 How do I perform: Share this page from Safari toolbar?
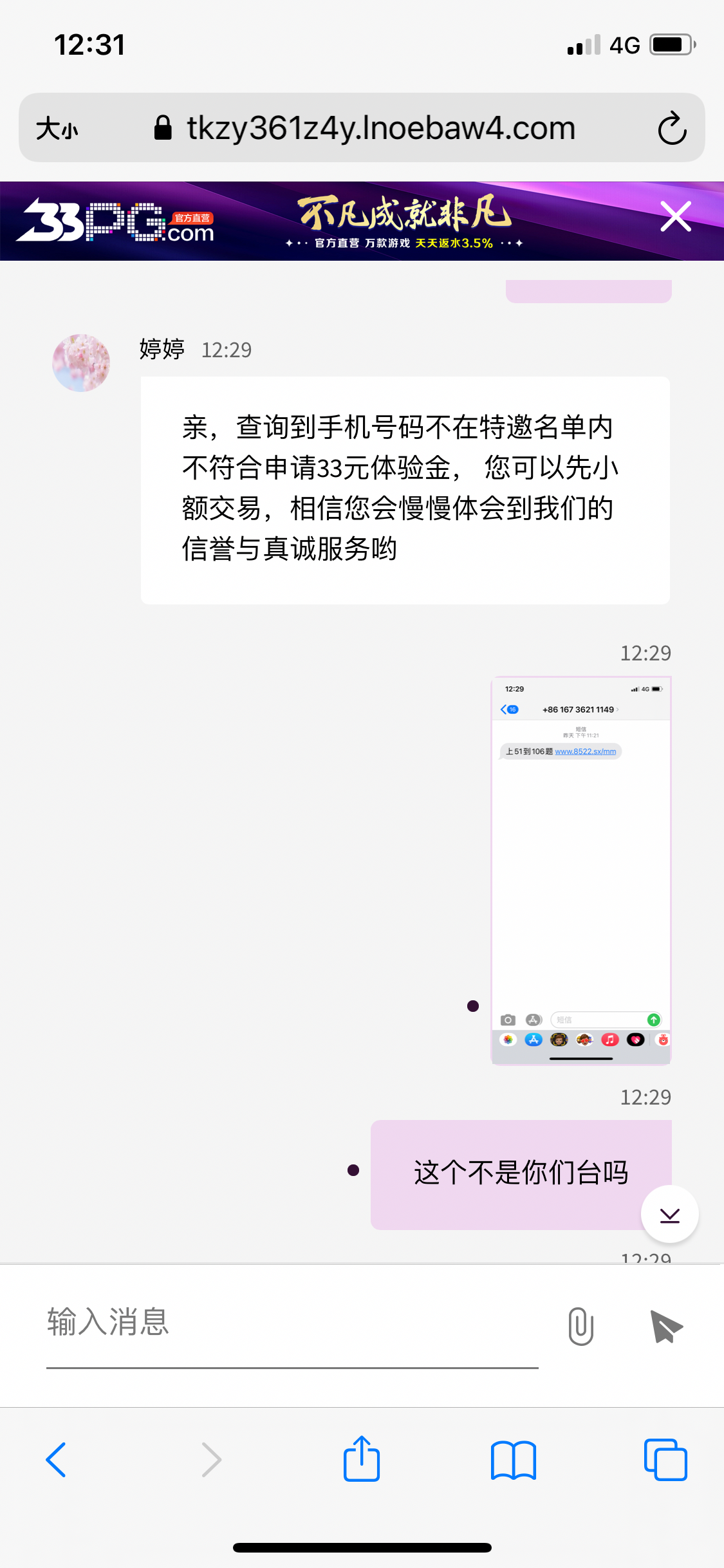pyautogui.click(x=362, y=1459)
